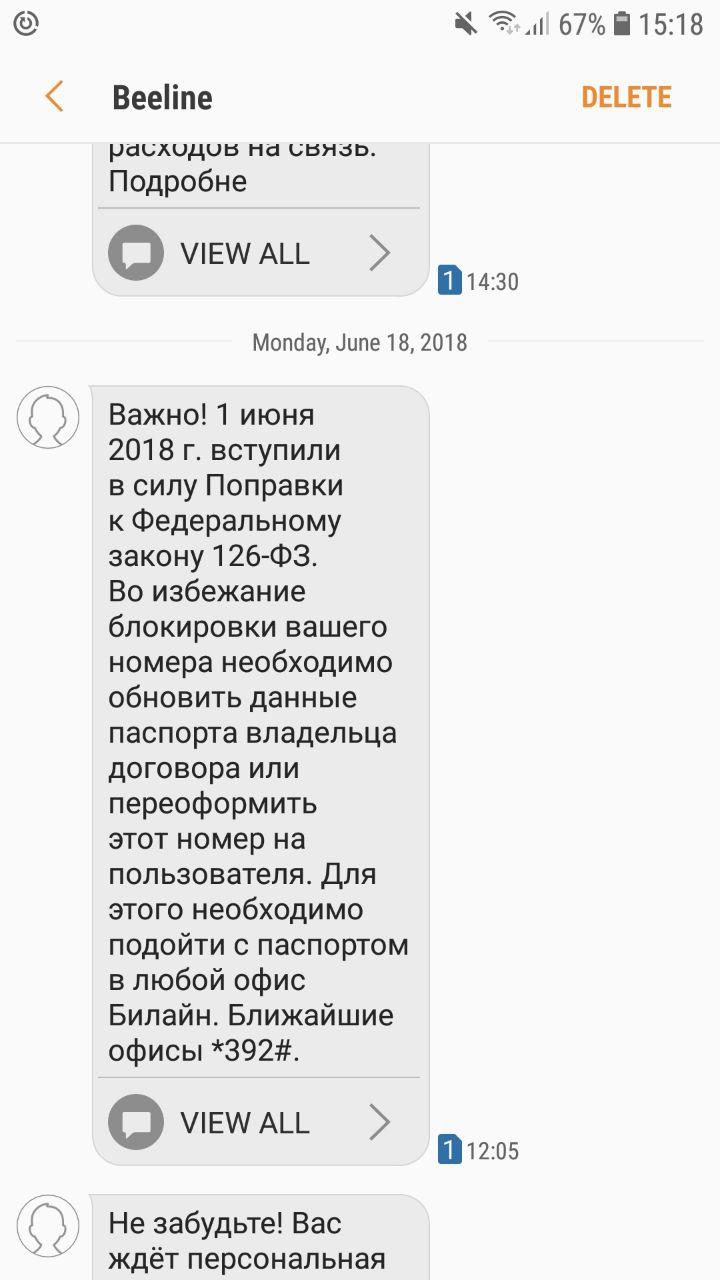Go back from the Beeline conversation
The image size is (720, 1280).
pyautogui.click(x=54, y=97)
